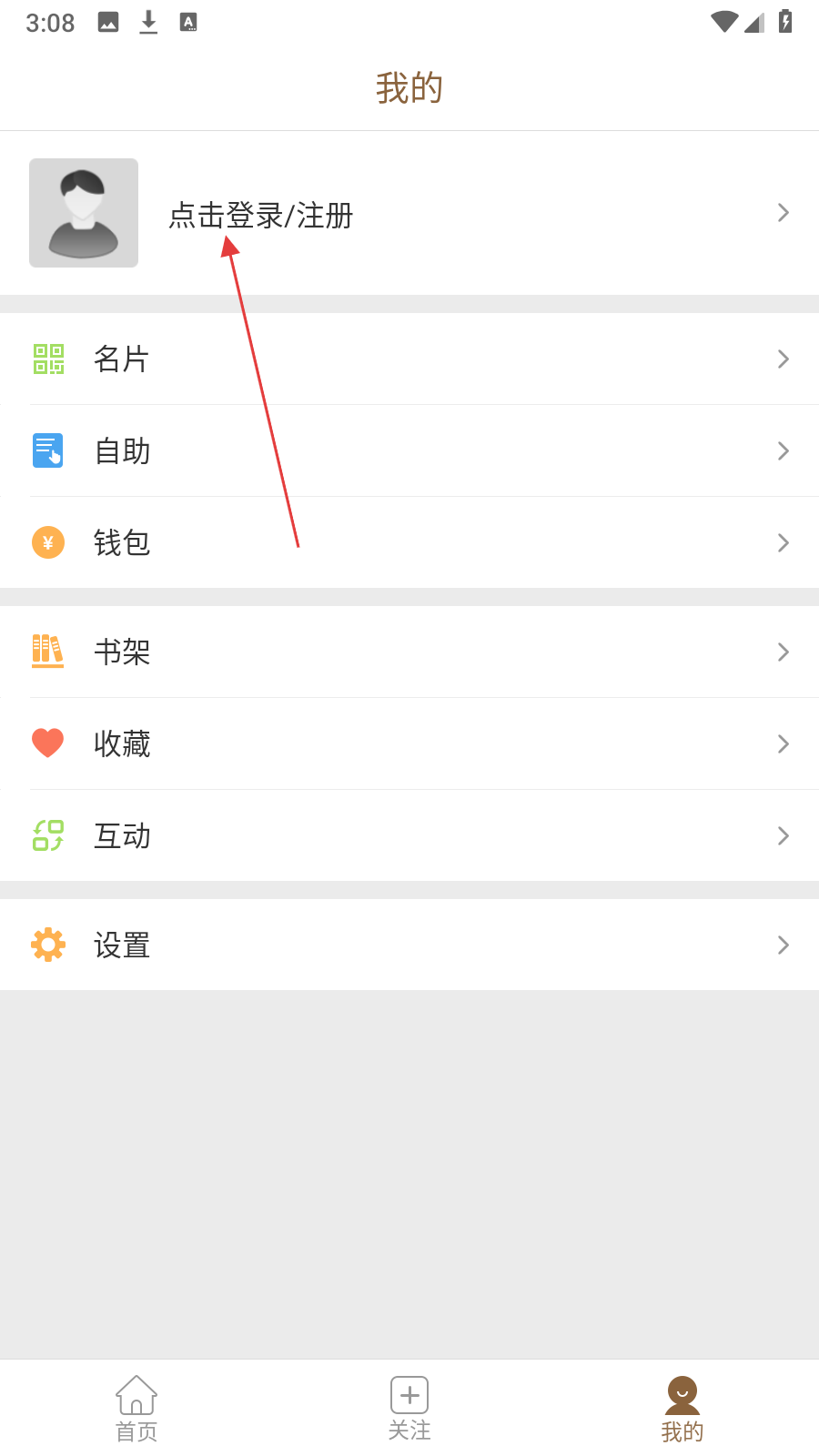Screen dimensions: 819x1456
Task: Tap the default profile avatar
Action: pos(84,213)
